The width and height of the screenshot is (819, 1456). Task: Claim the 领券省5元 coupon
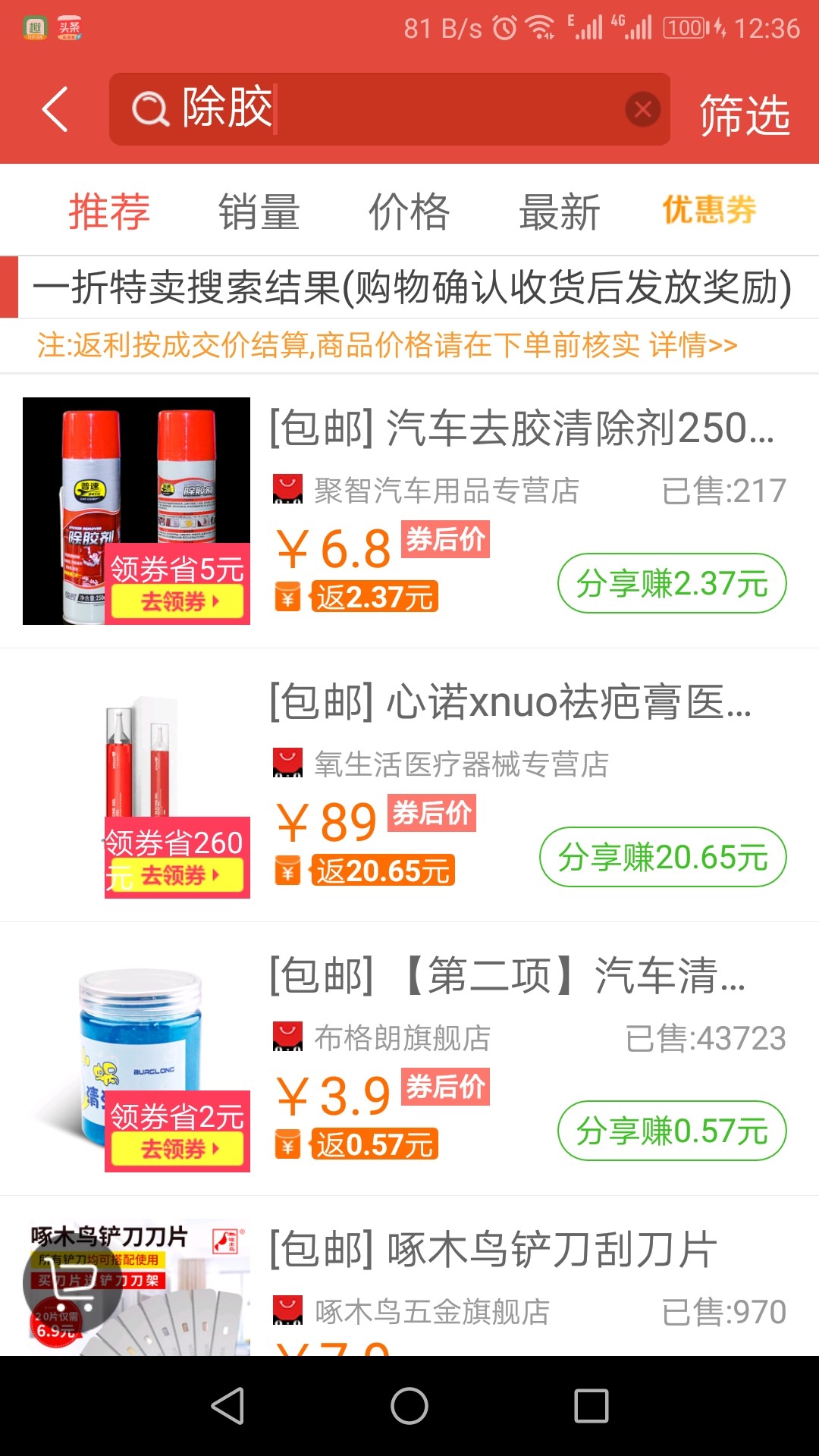pos(177,585)
